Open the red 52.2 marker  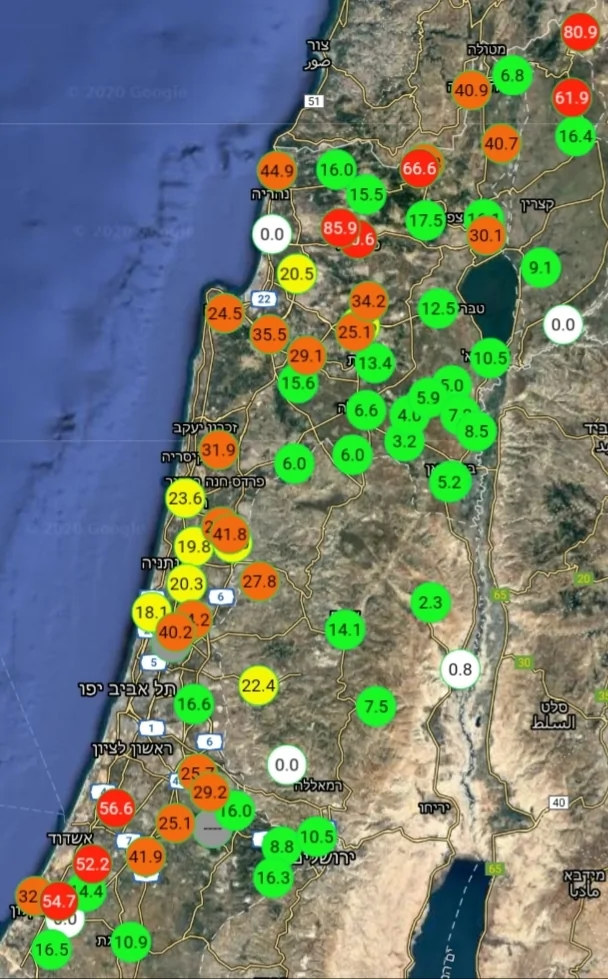click(x=92, y=862)
